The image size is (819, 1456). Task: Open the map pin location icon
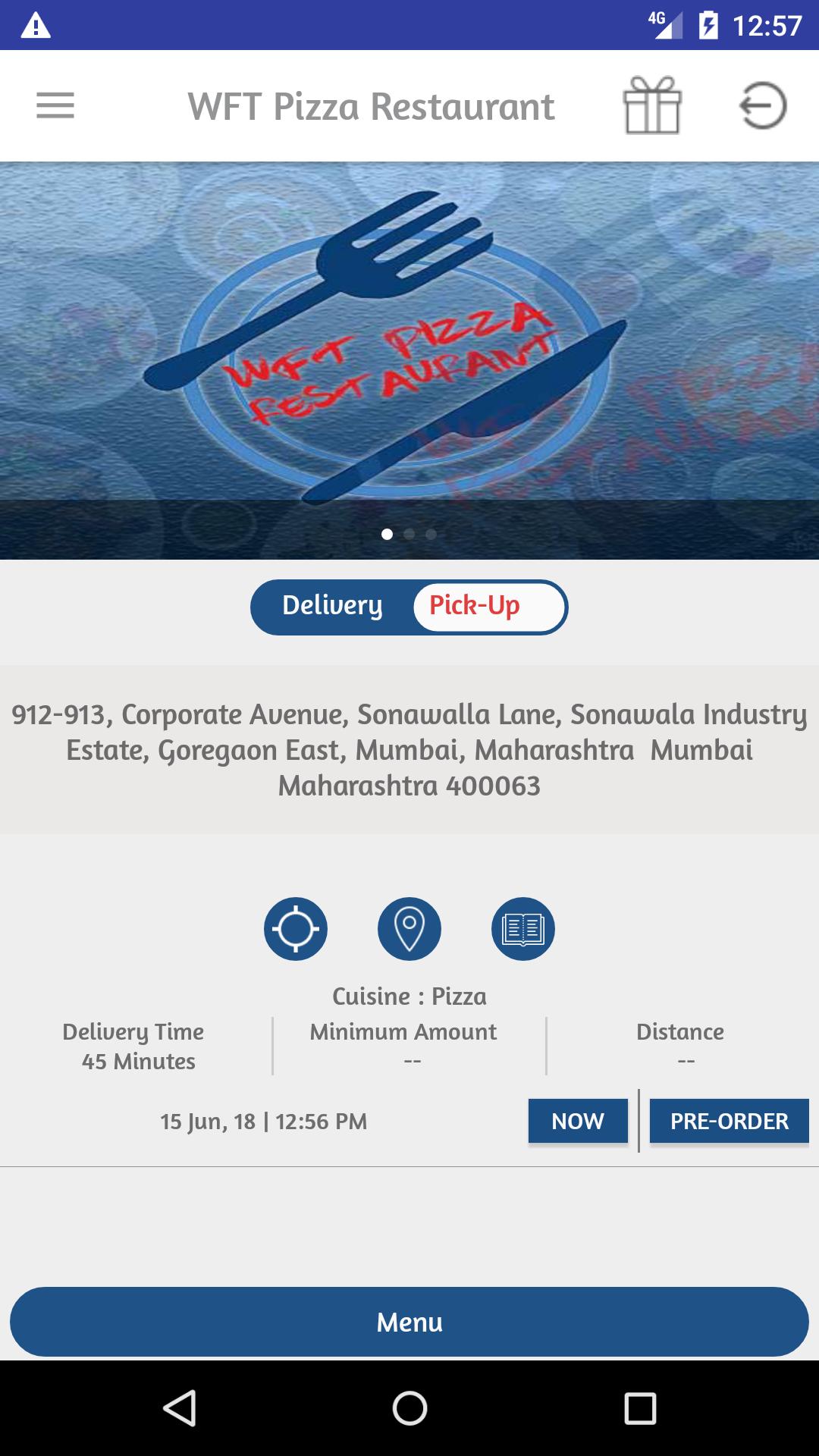[x=409, y=928]
